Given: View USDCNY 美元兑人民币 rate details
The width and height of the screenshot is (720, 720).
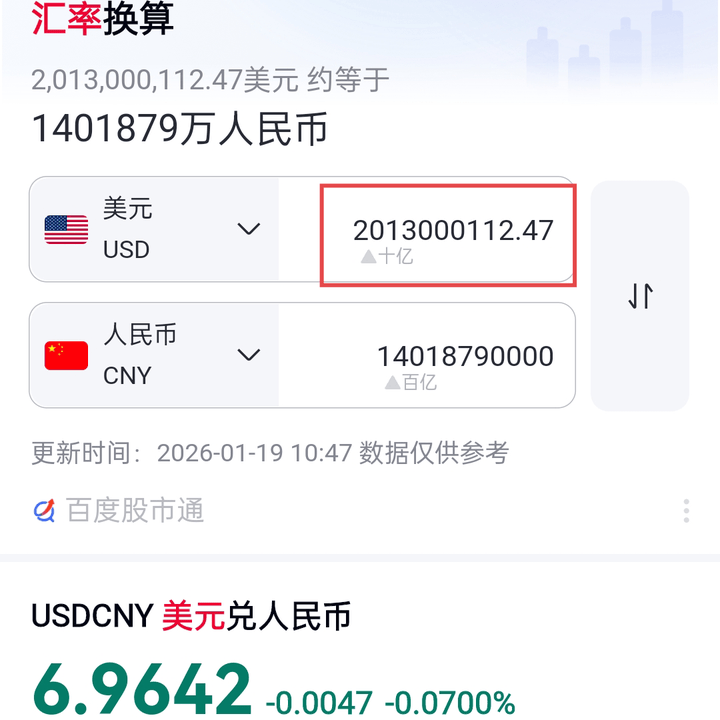Looking at the screenshot, I should click(192, 616).
